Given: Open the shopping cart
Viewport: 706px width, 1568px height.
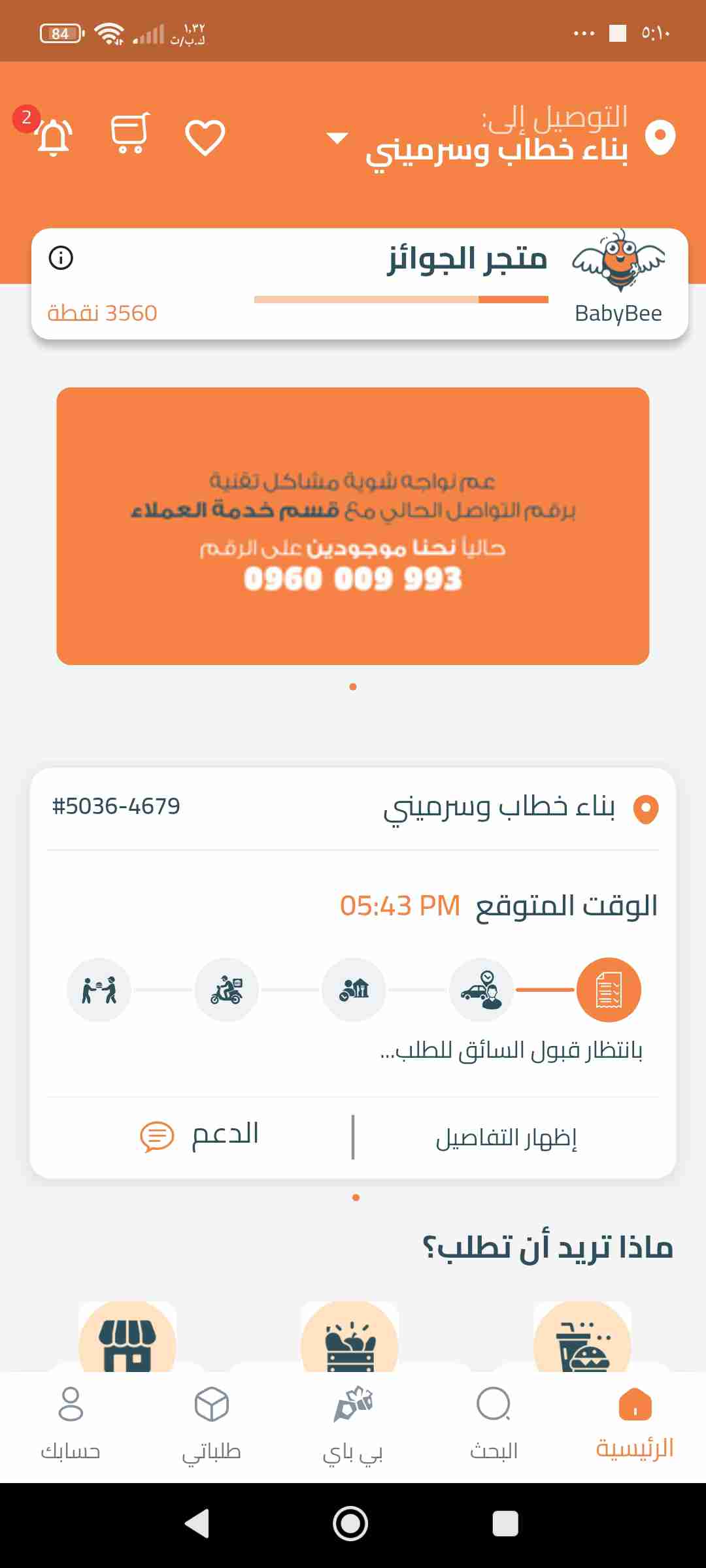Looking at the screenshot, I should [x=129, y=134].
